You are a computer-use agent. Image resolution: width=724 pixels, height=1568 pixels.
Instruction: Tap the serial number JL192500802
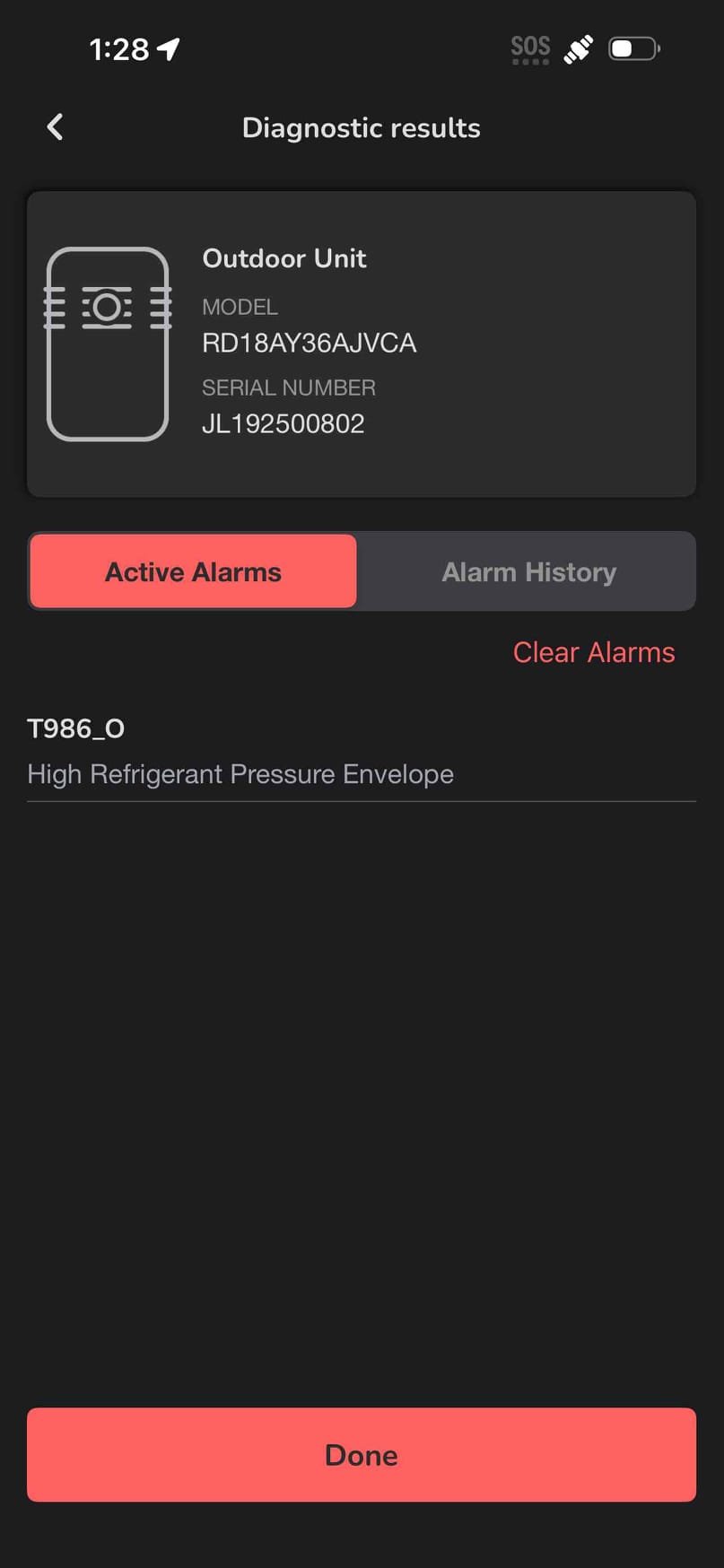click(x=283, y=423)
